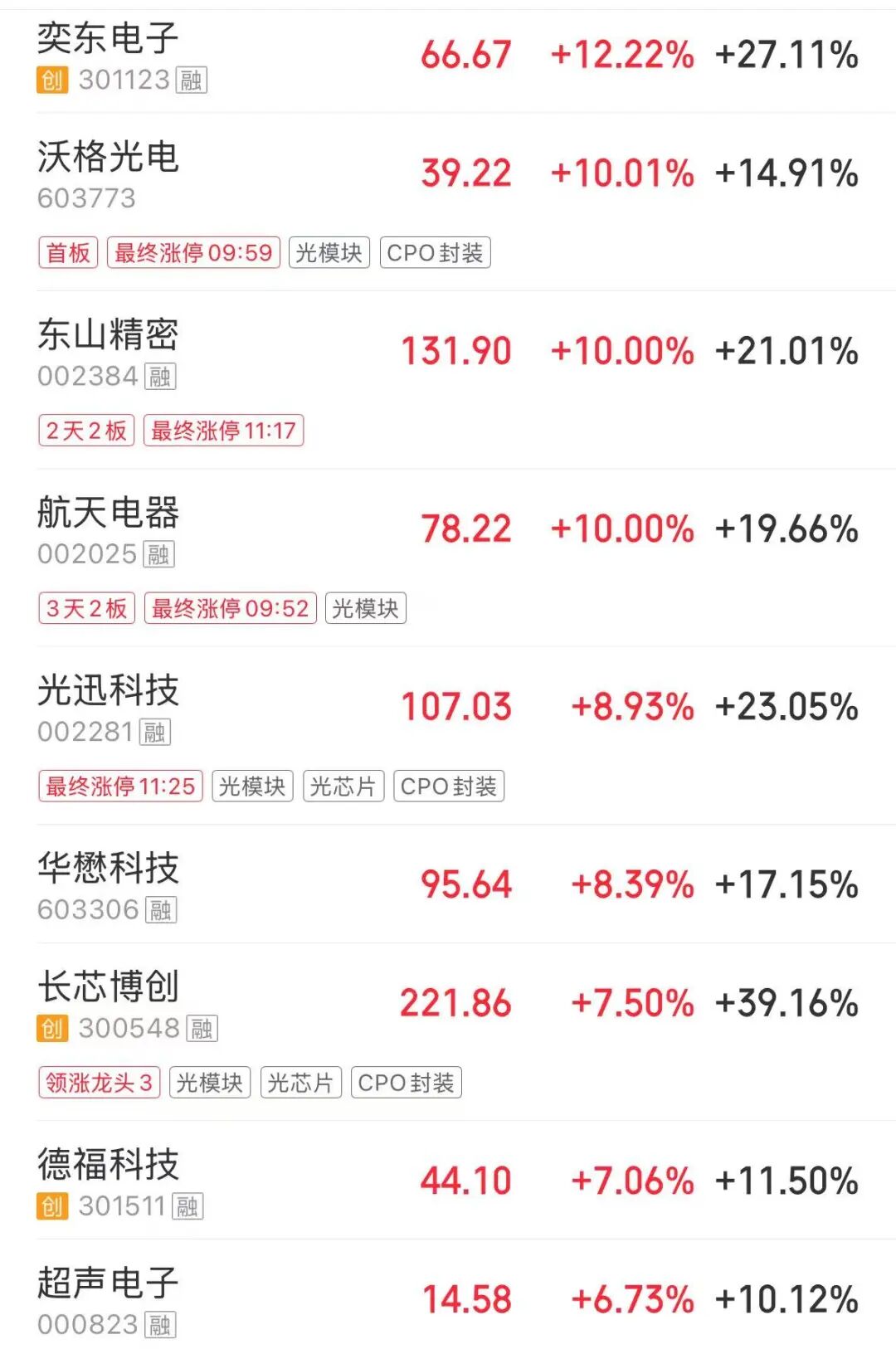
Task: Click the 创 badge next to 奕东电子
Action: point(51,80)
